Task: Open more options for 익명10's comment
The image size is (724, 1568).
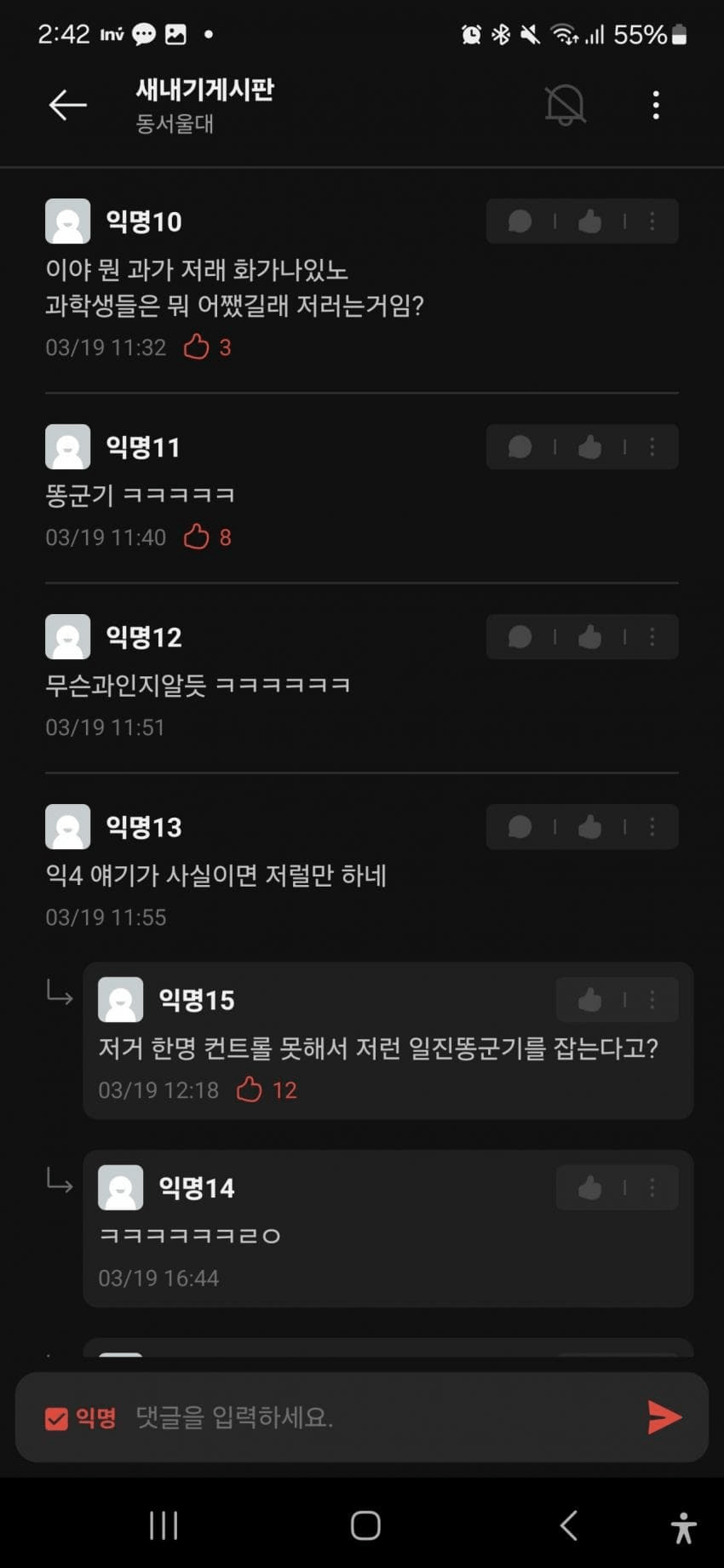Action: pos(652,221)
